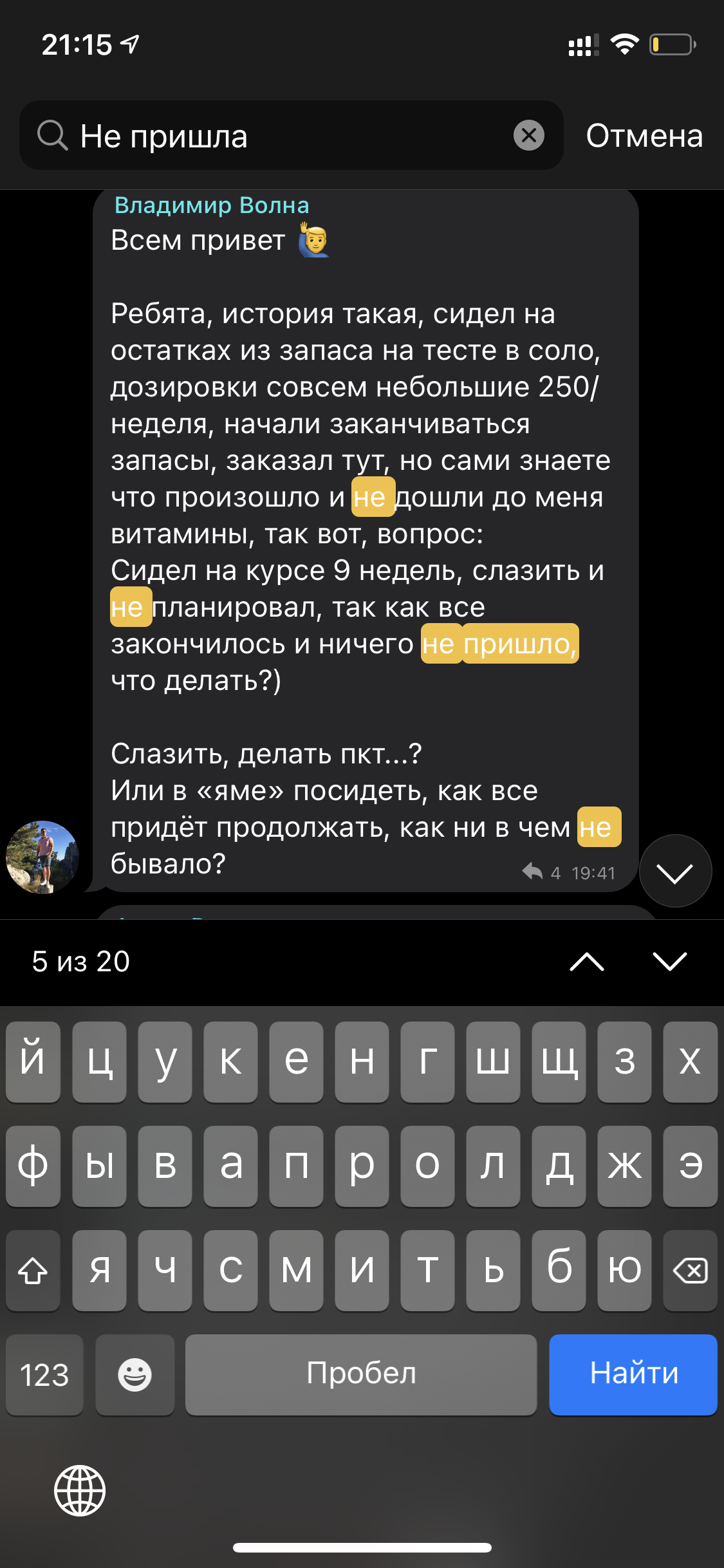The width and height of the screenshot is (724, 1568).
Task: Switch keyboard to numbers with 123
Action: (x=44, y=1374)
